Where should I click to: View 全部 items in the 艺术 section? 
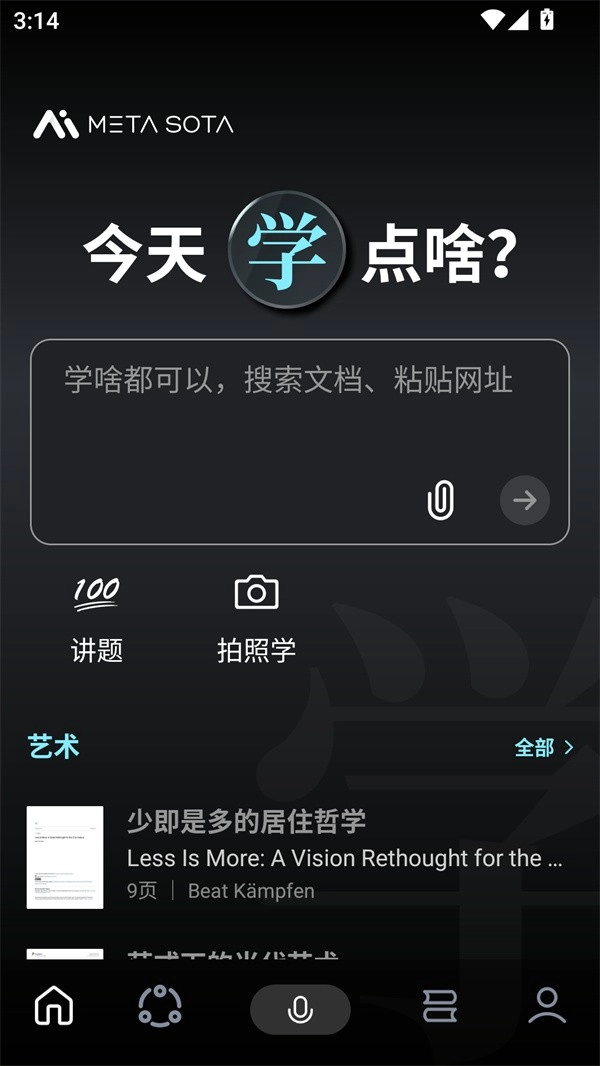544,747
